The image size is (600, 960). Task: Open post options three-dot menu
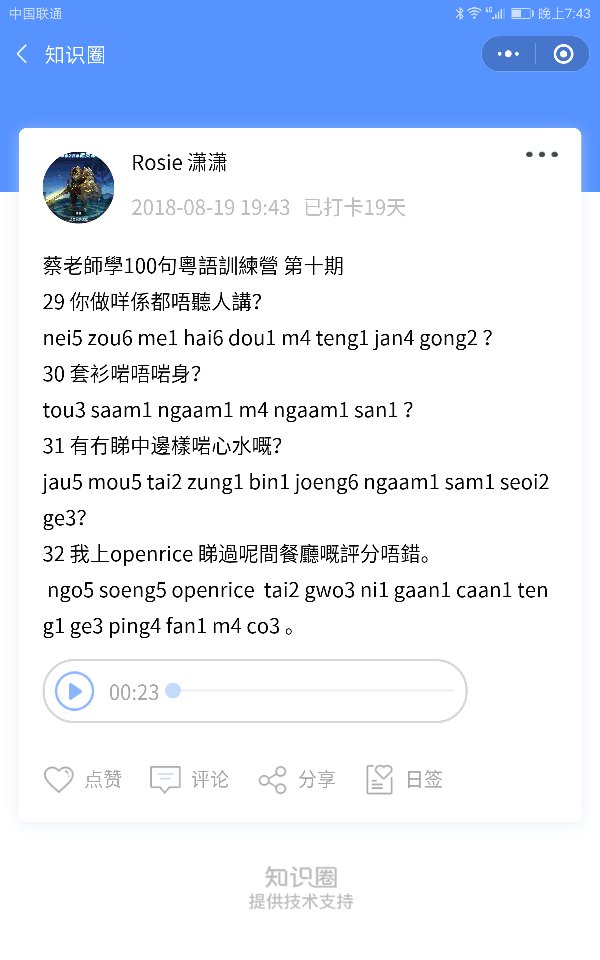click(542, 154)
